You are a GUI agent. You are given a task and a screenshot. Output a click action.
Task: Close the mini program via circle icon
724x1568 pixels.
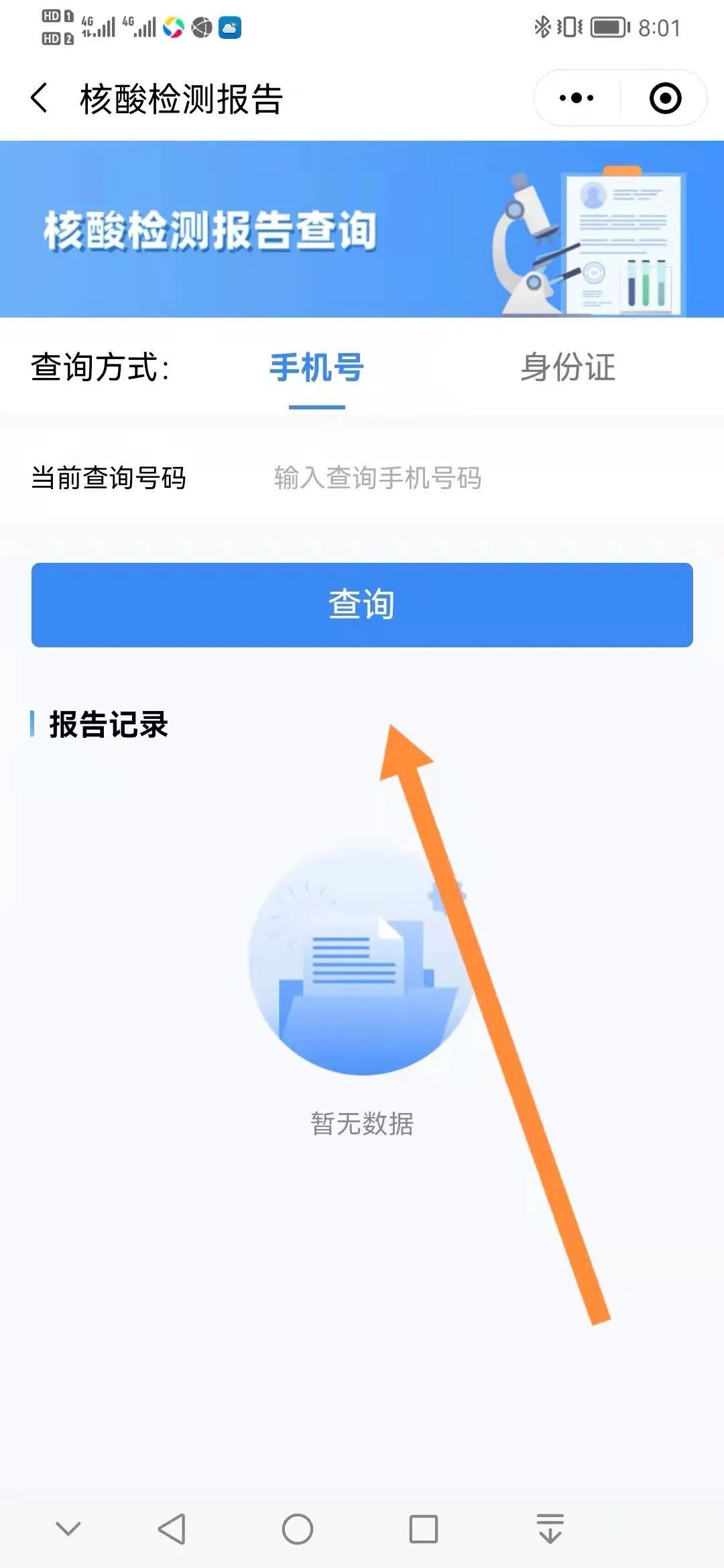665,99
